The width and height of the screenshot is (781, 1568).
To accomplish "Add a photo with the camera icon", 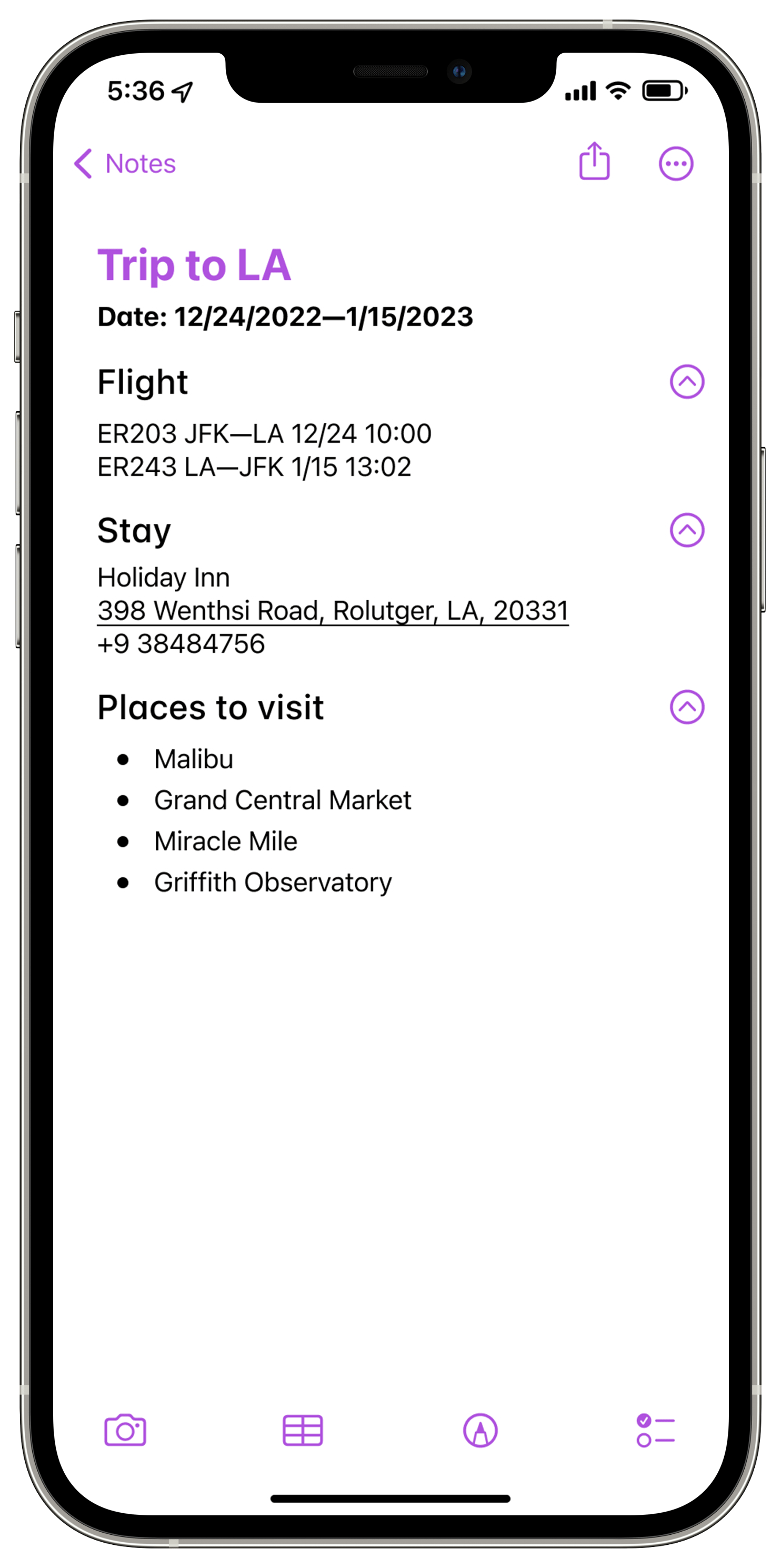I will coord(125,1430).
